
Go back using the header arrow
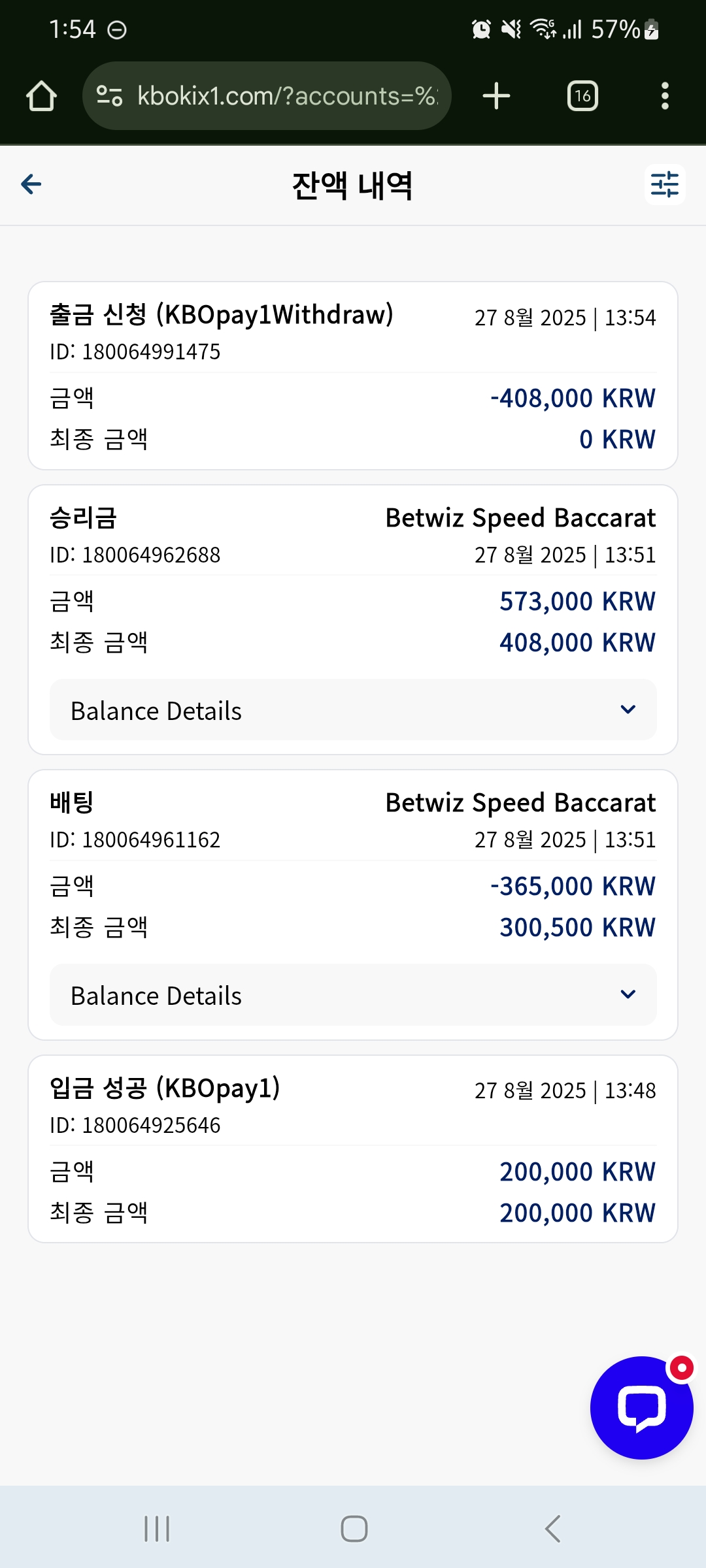[x=31, y=184]
